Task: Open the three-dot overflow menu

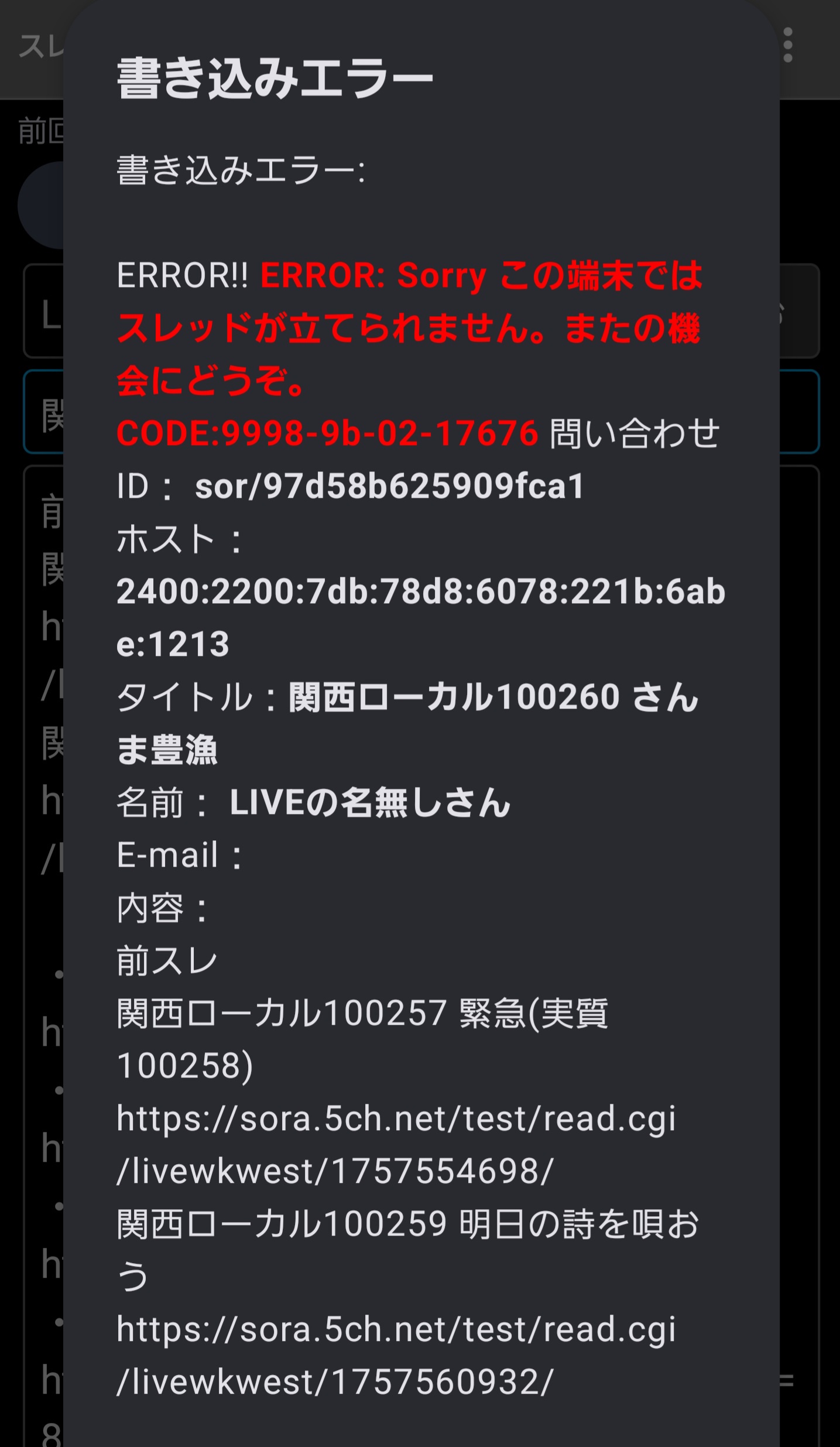Action: click(788, 45)
